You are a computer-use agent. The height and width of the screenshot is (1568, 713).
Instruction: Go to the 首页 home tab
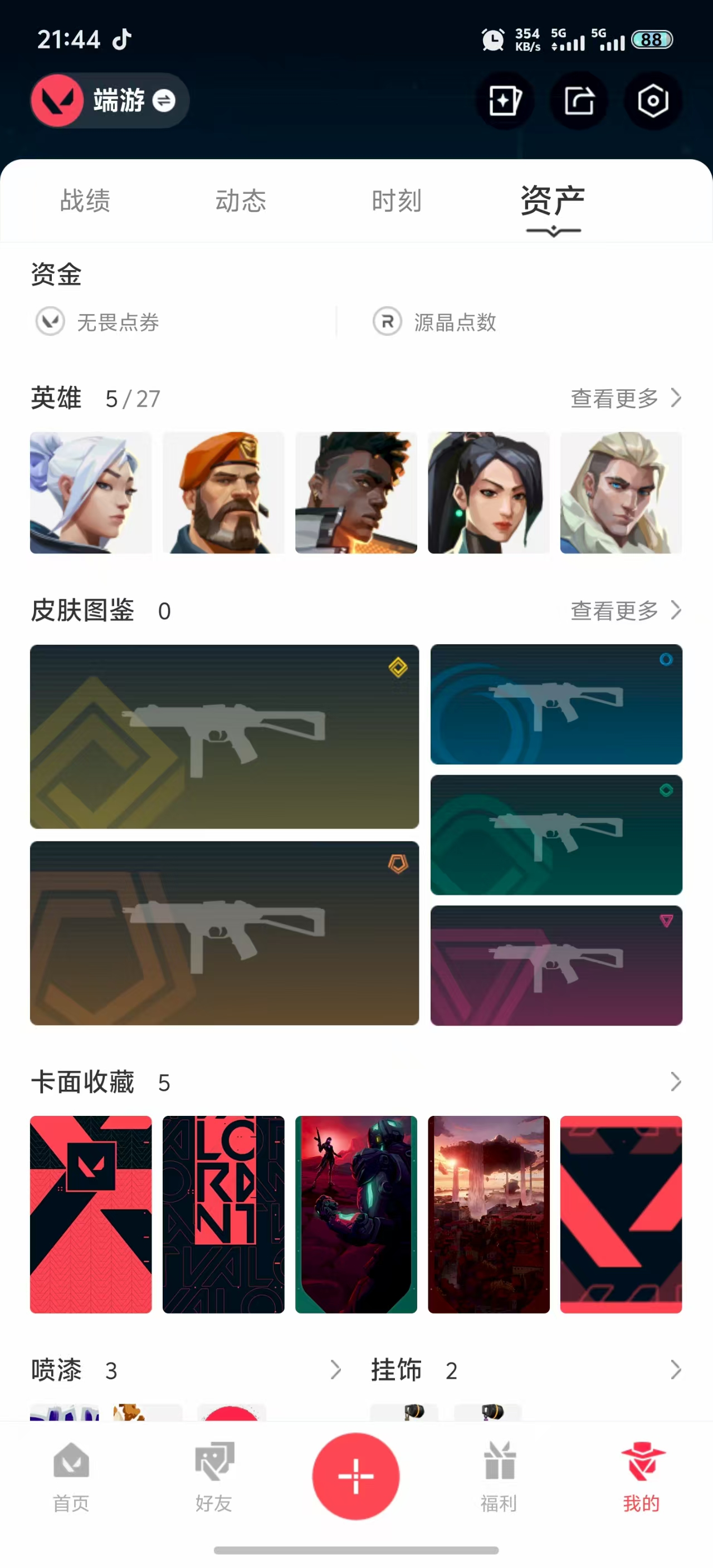(71, 1477)
